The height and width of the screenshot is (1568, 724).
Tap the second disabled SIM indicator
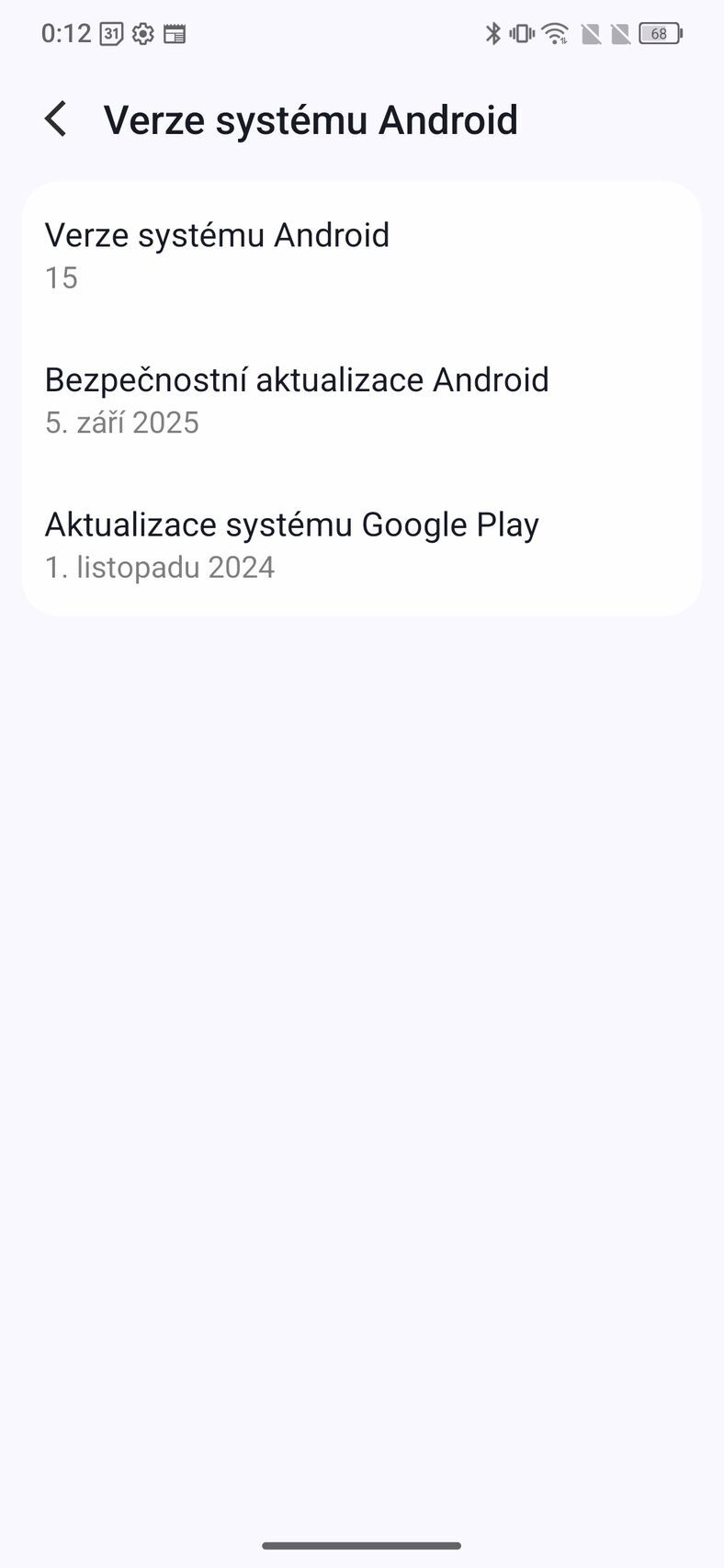coord(620,33)
